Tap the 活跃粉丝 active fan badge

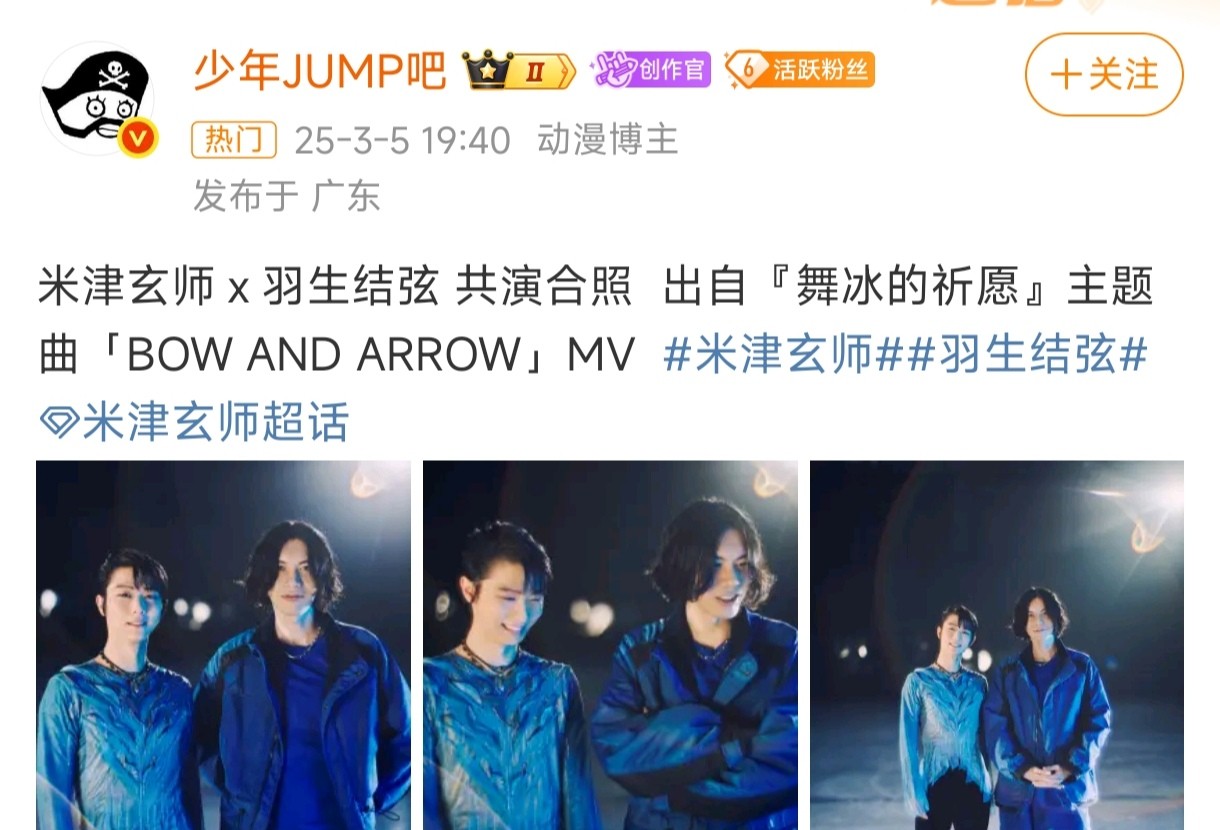pos(799,70)
